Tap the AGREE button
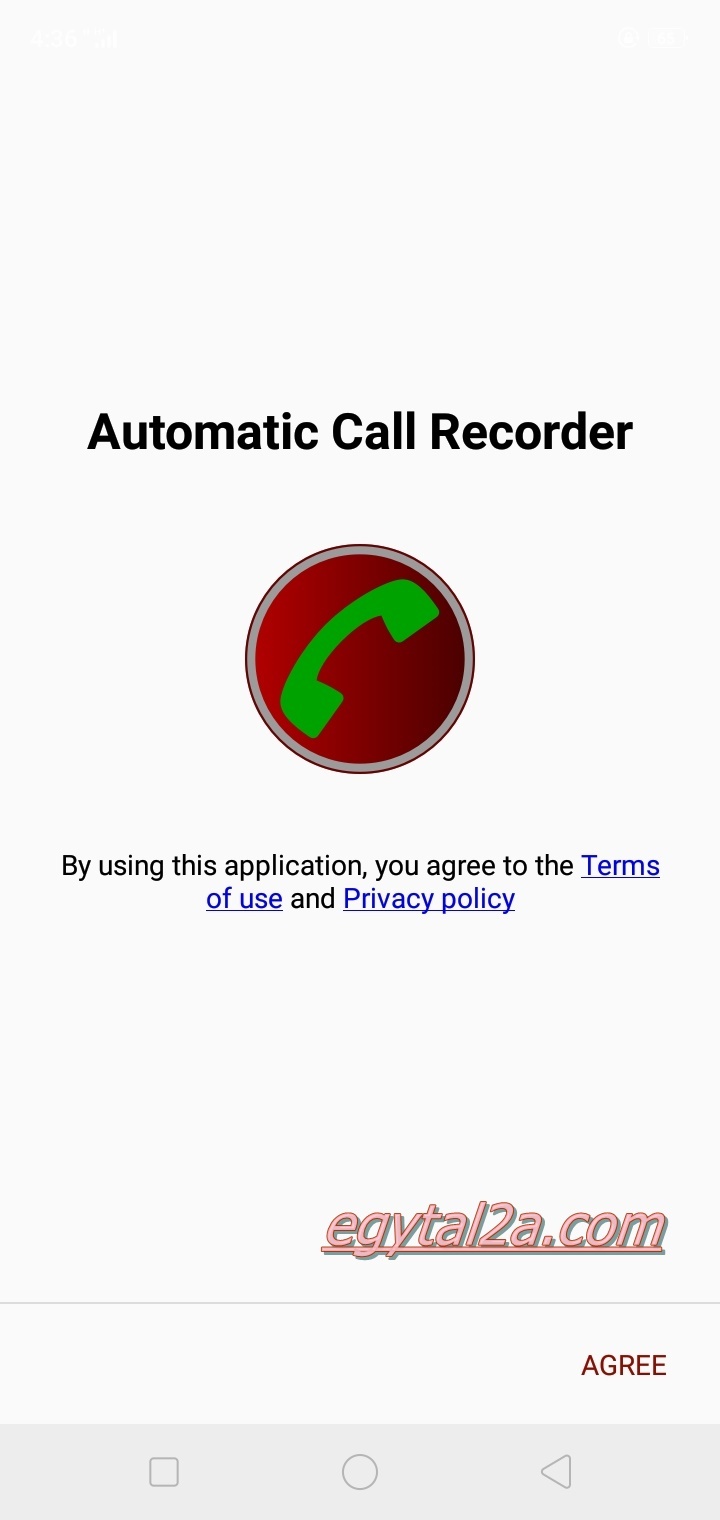 tap(623, 1365)
